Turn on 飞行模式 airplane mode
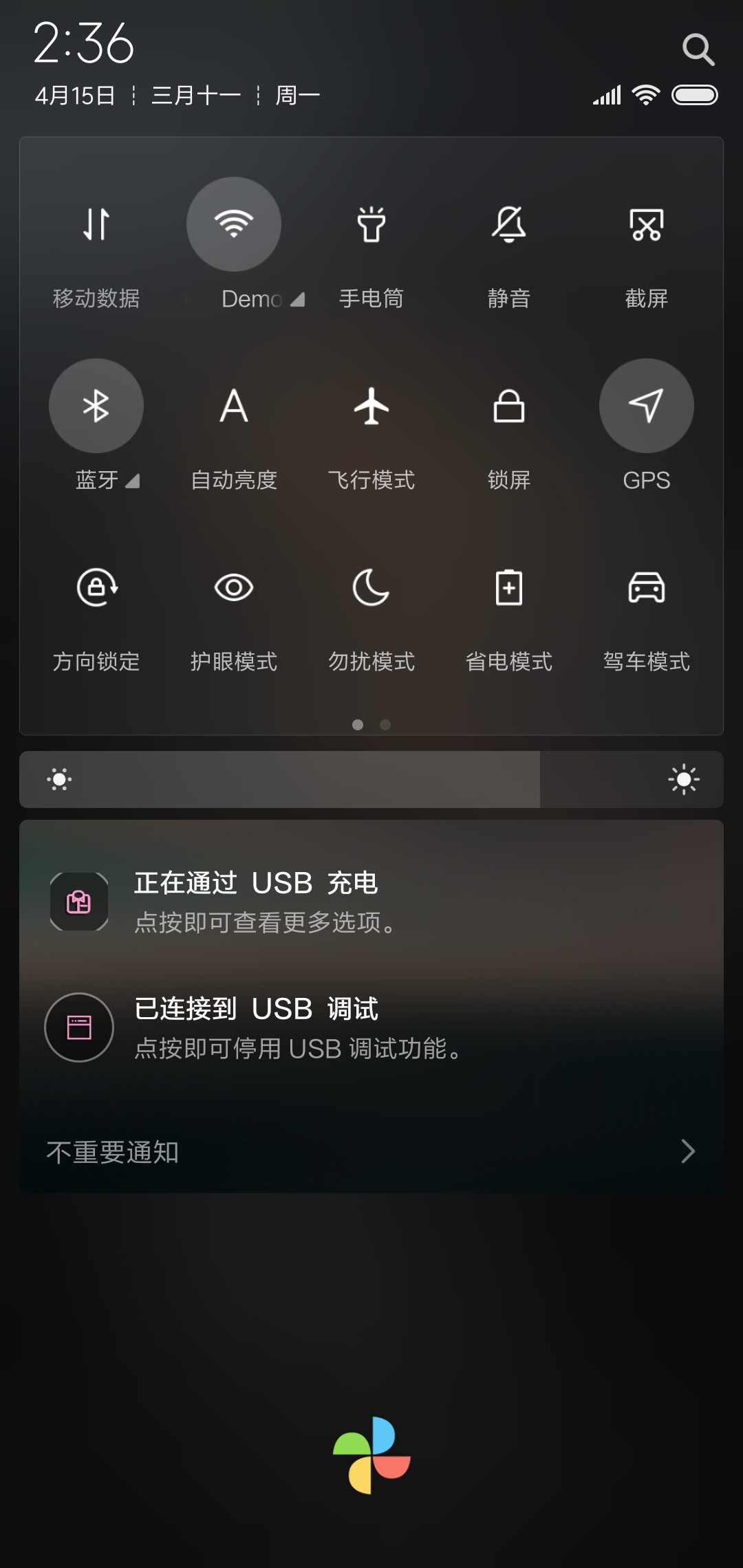The height and width of the screenshot is (1568, 743). point(371,406)
